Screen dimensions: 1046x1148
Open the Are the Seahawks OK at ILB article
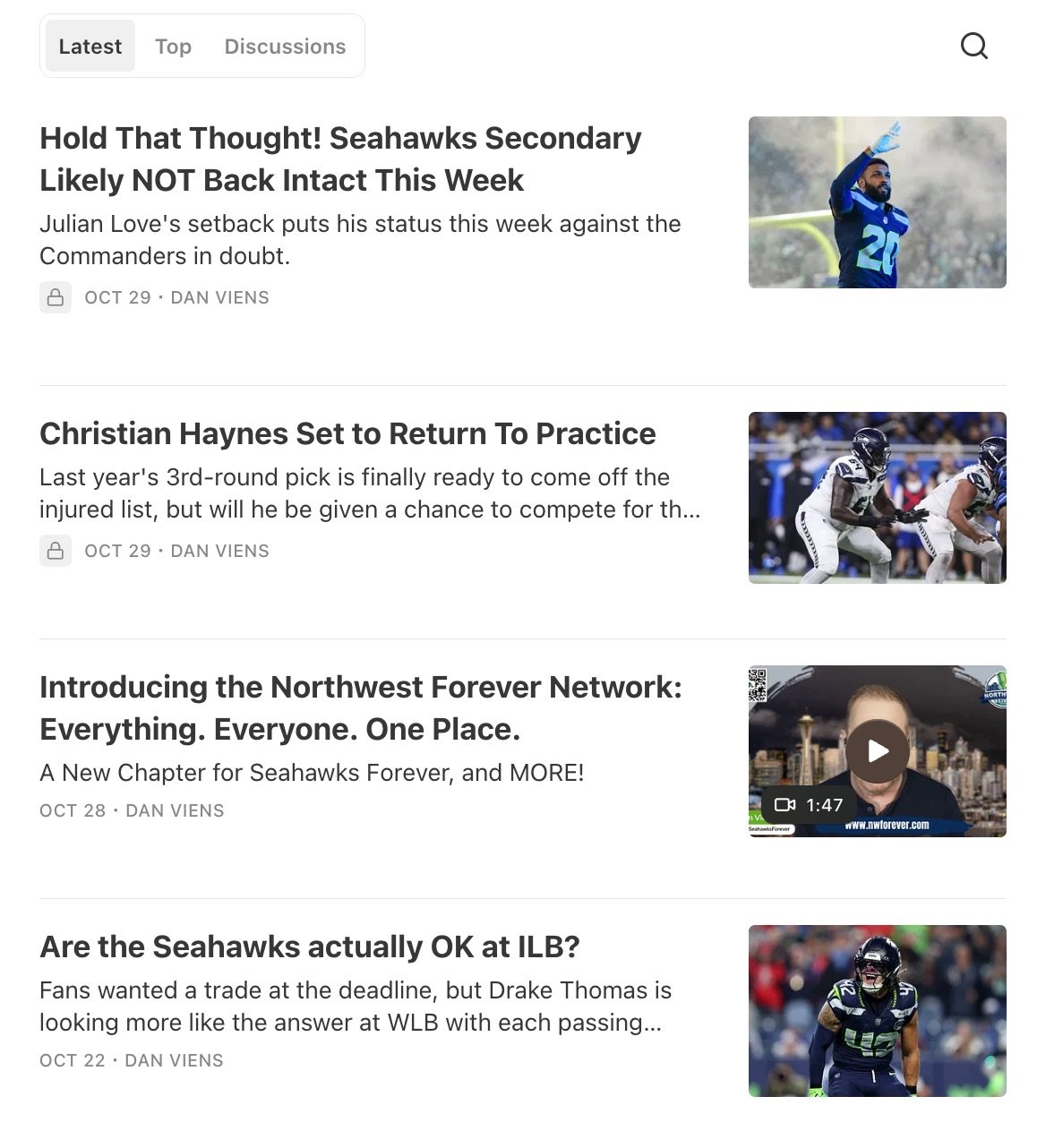point(310,947)
